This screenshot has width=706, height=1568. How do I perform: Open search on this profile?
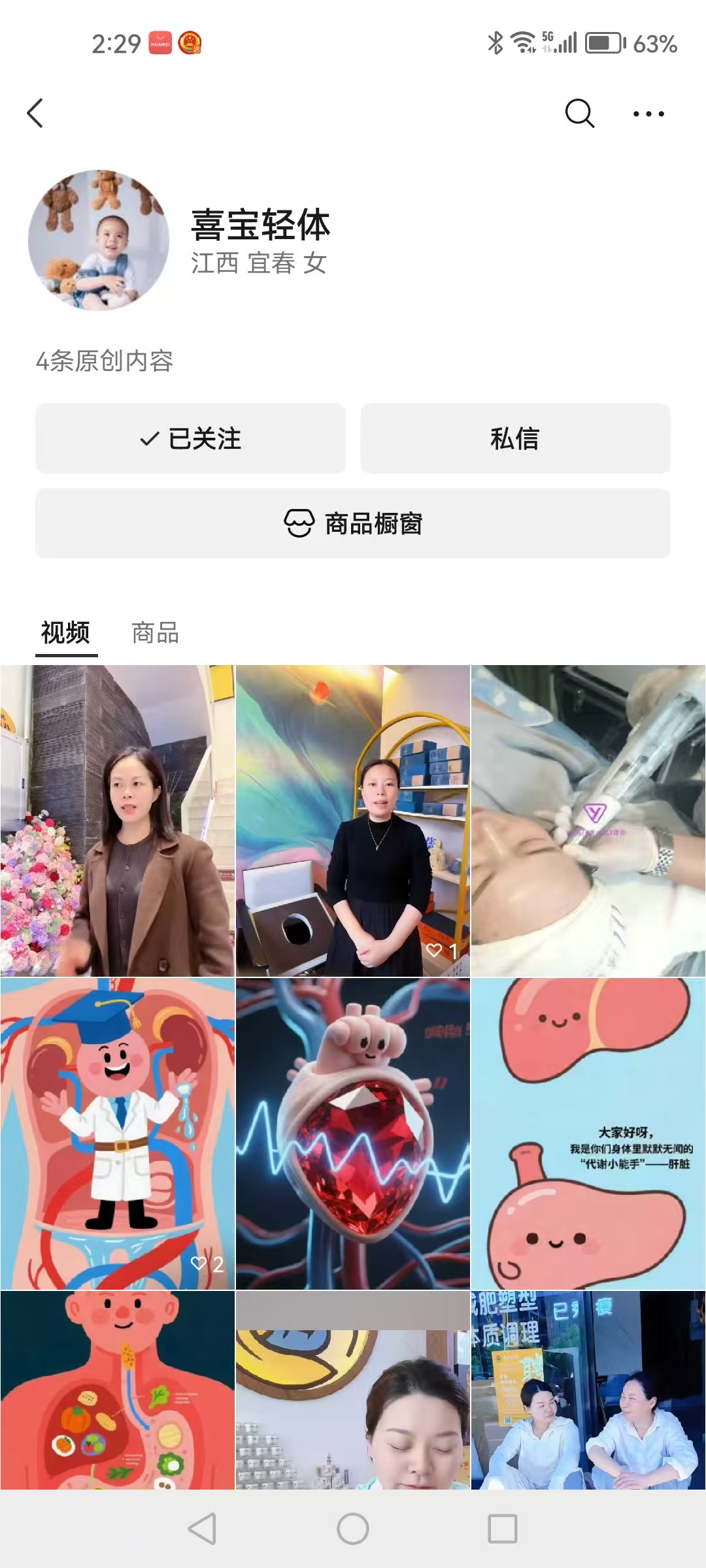579,114
